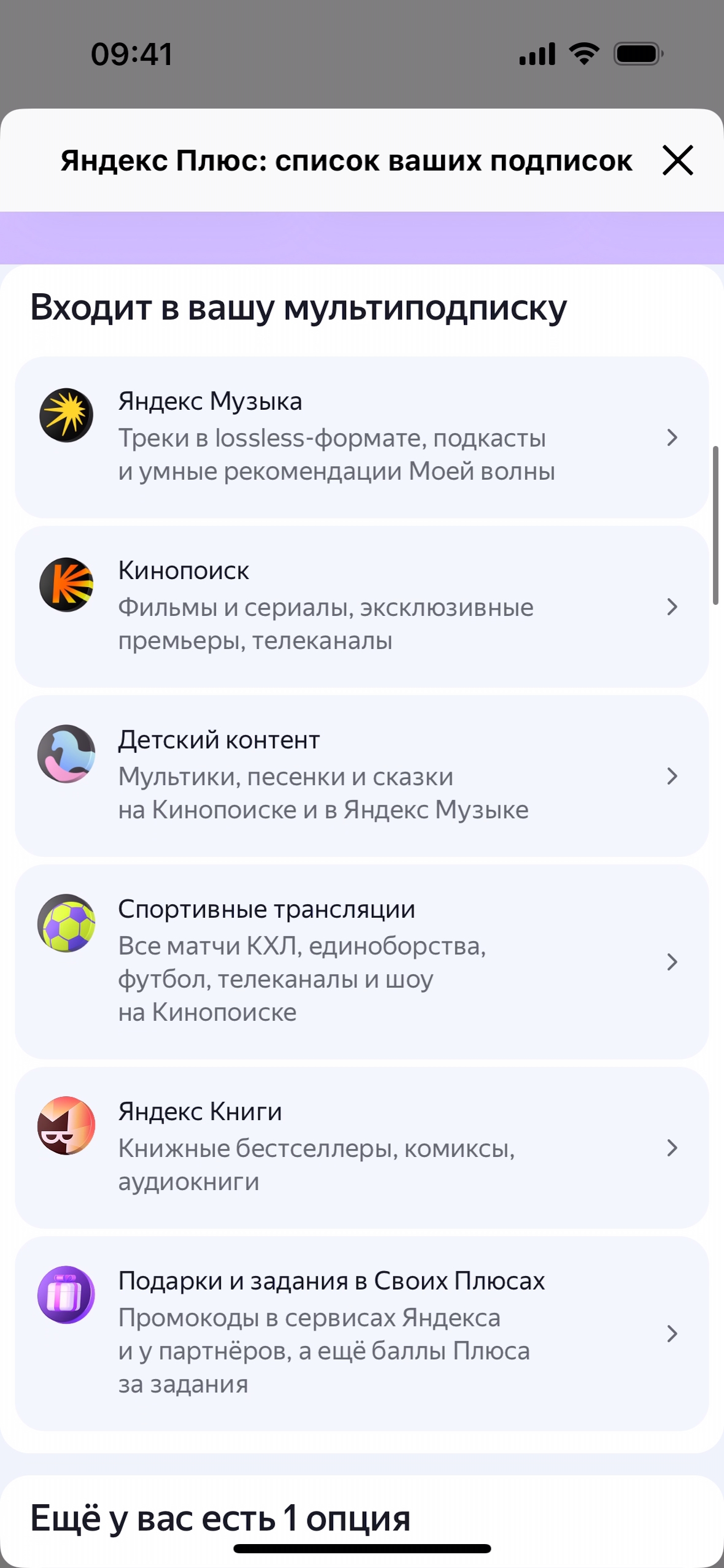Select the Детский контент row

pyautogui.click(x=361, y=775)
